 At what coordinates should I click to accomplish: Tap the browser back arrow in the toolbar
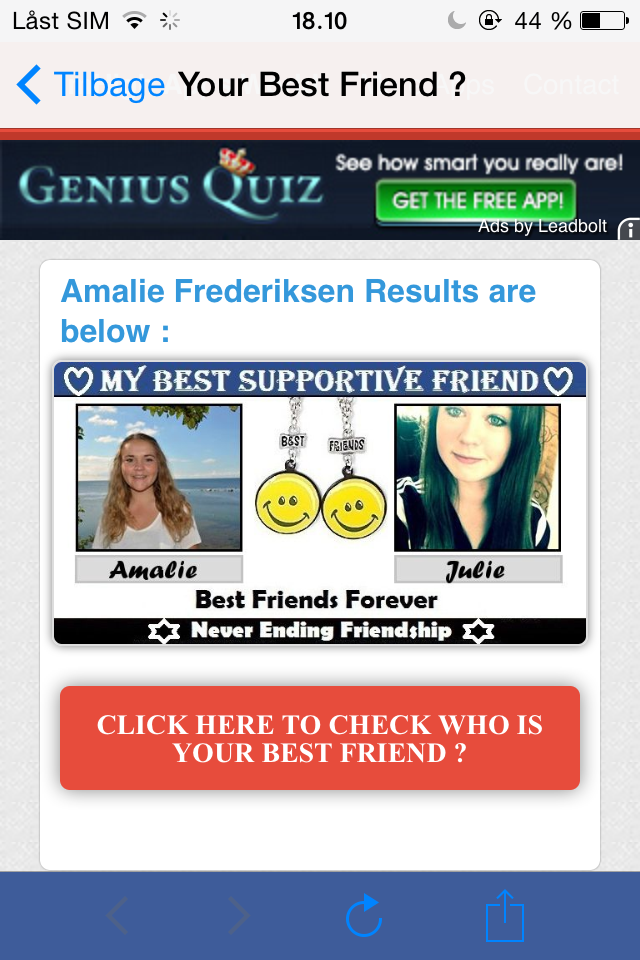point(117,915)
